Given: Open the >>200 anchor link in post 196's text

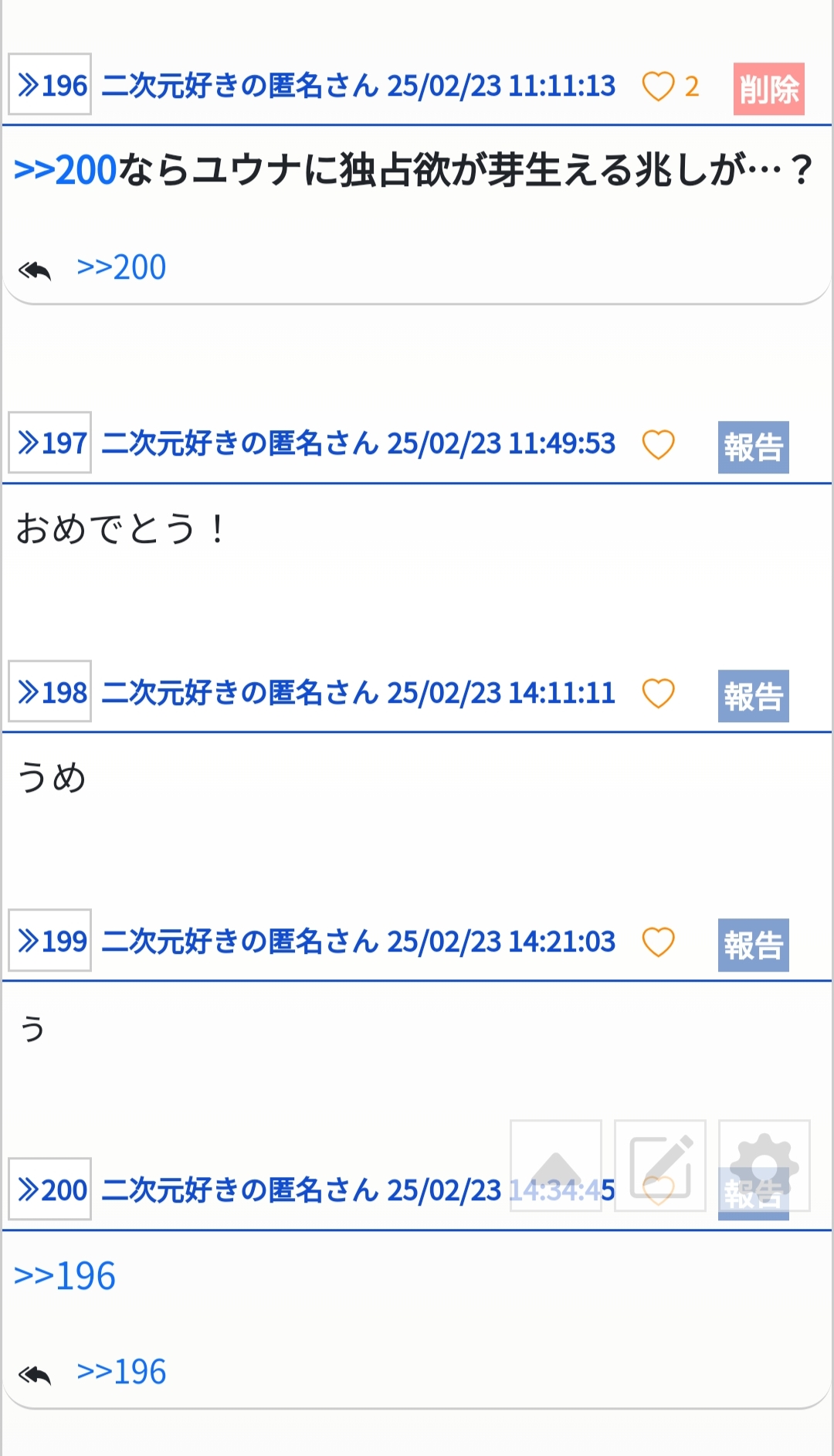Looking at the screenshot, I should click(65, 170).
